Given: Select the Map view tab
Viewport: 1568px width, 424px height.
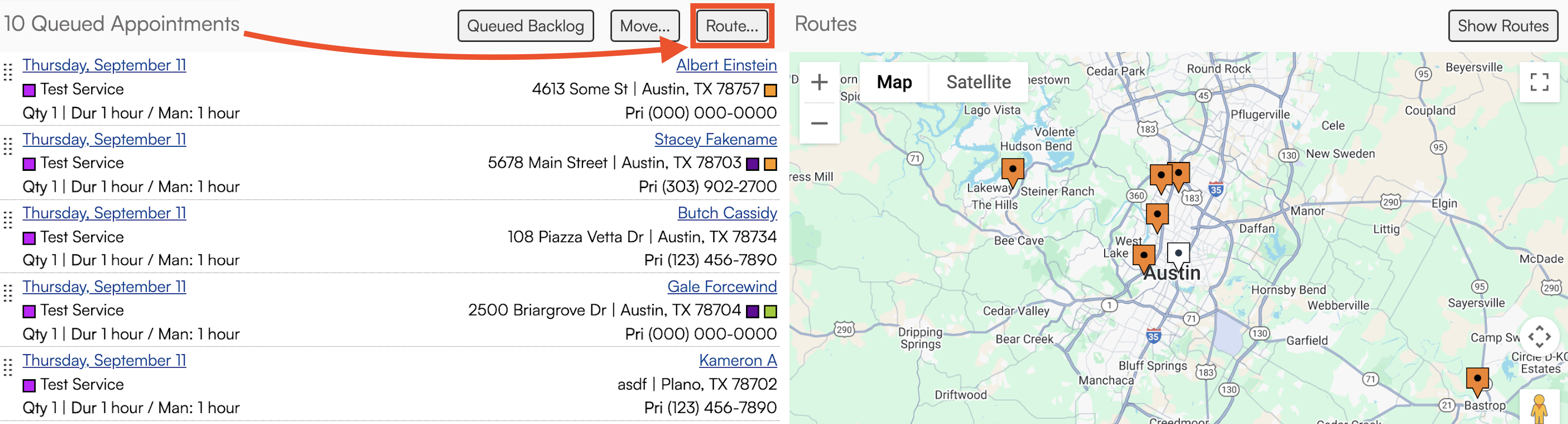Looking at the screenshot, I should (x=893, y=82).
